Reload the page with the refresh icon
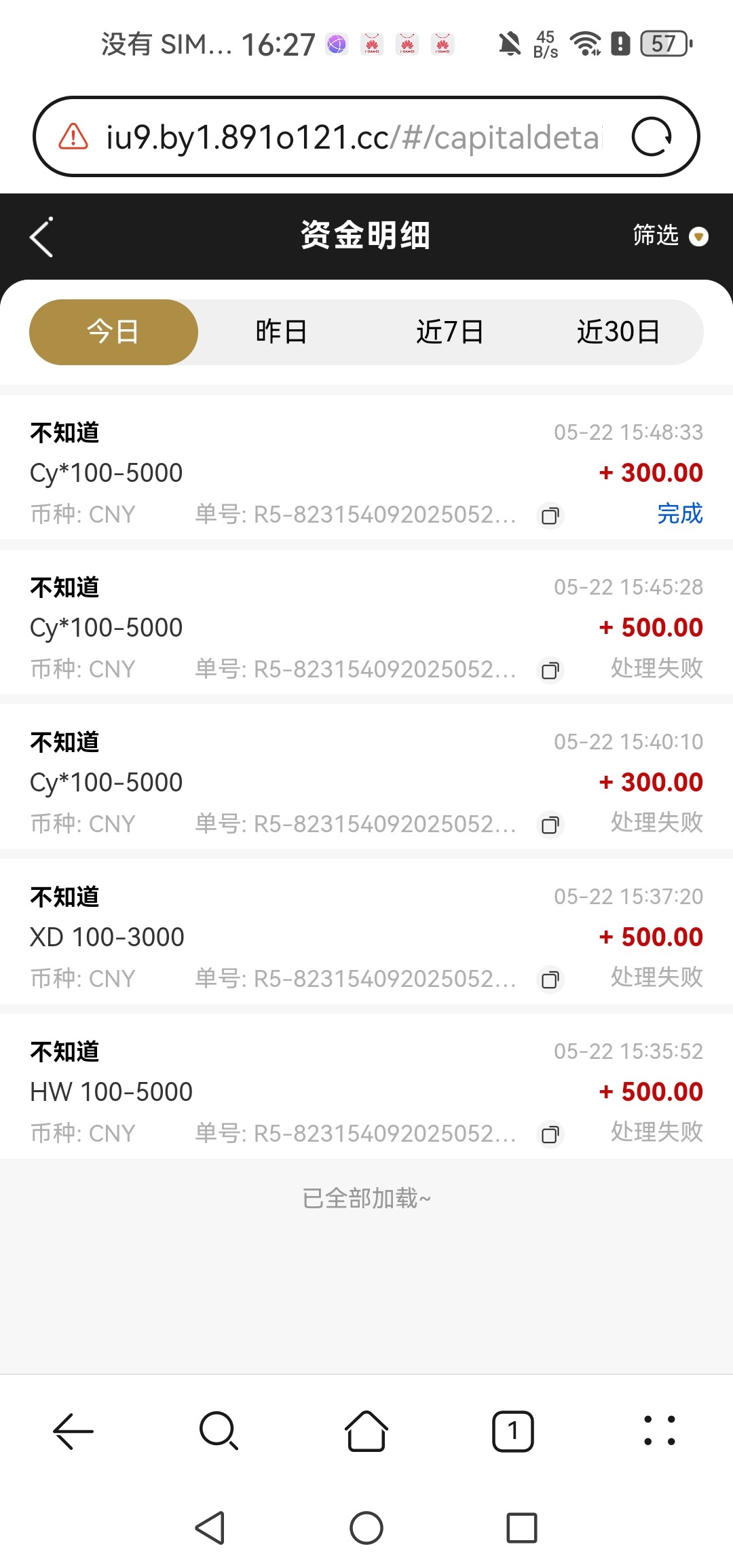Screen dimensions: 733x1568 click(x=652, y=137)
